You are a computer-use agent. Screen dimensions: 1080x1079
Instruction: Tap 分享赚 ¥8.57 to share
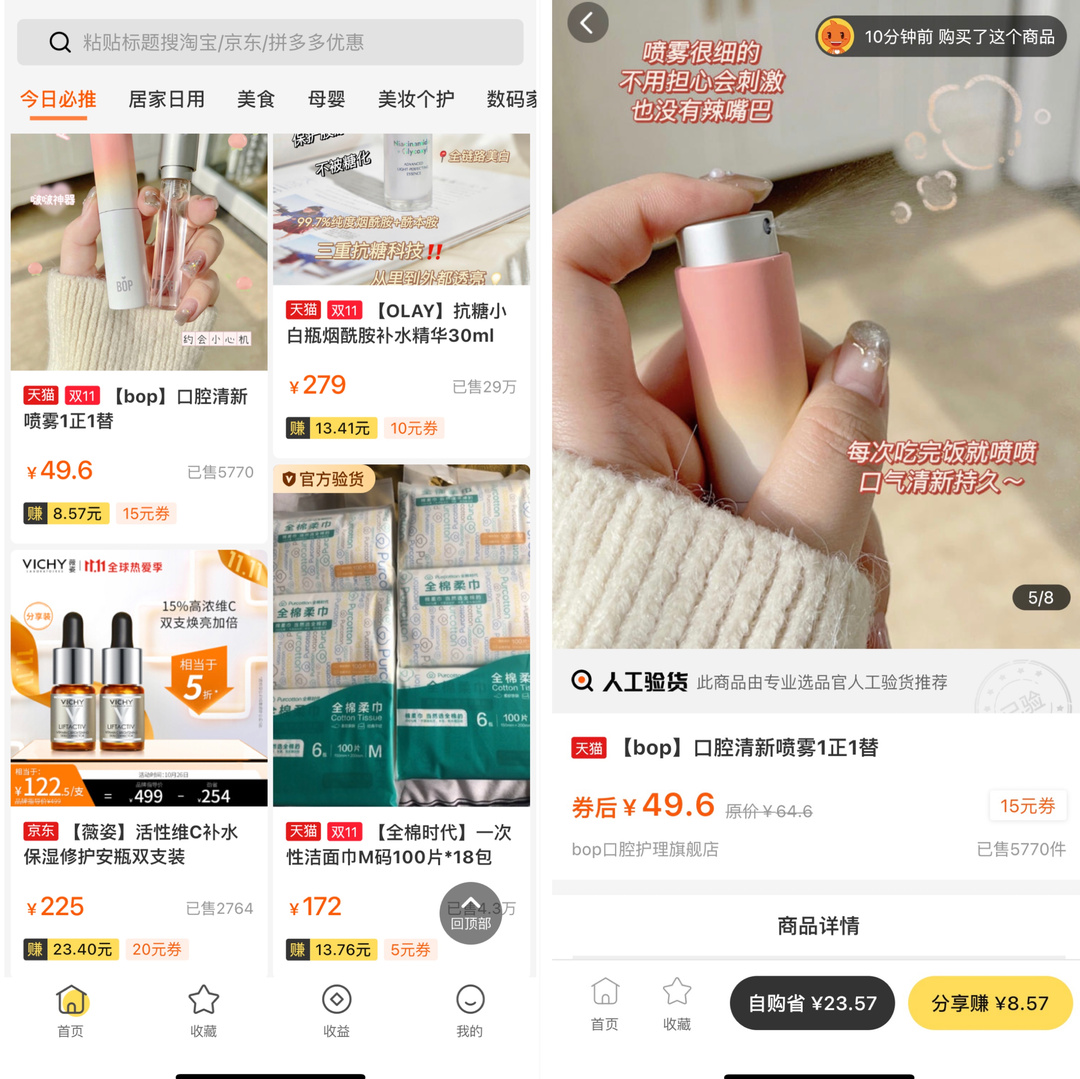[989, 1003]
